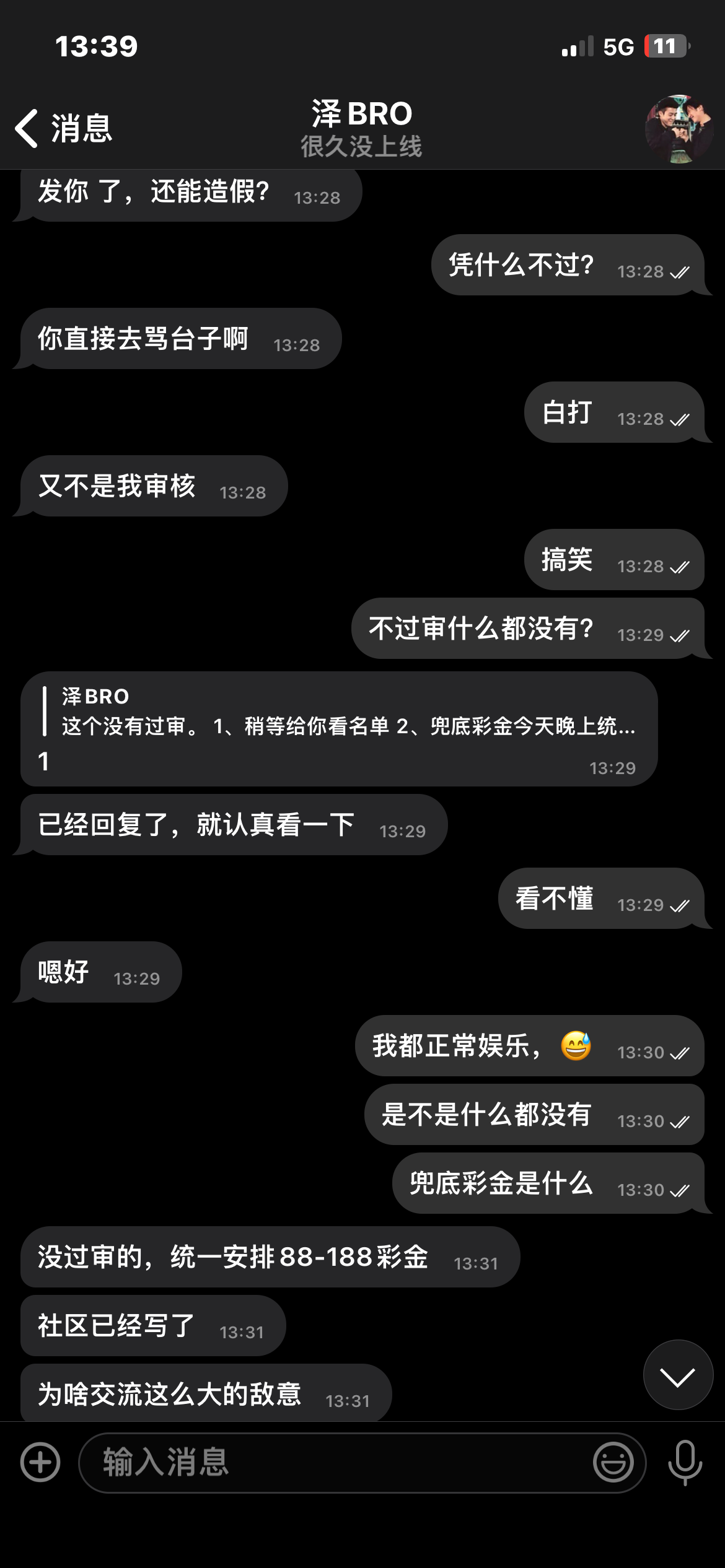Go back to the 消息 list
The image size is (725, 1568).
(x=62, y=128)
